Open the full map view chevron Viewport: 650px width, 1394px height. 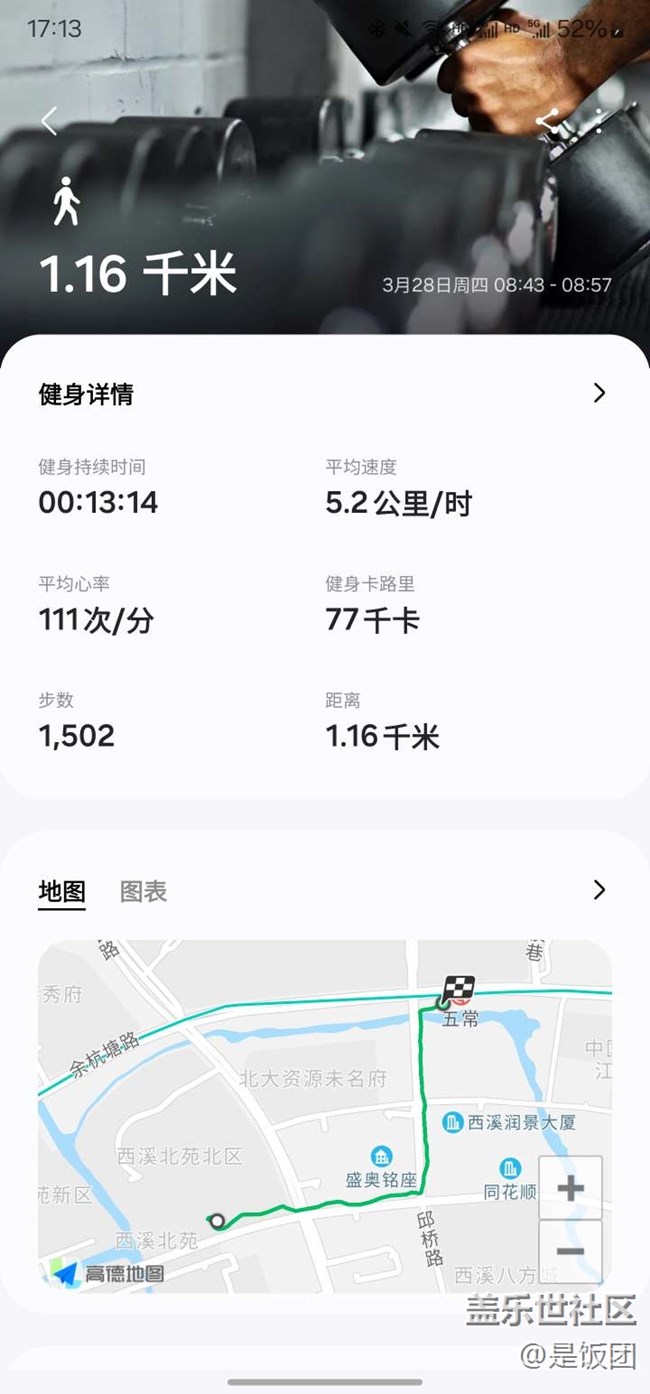click(x=599, y=890)
